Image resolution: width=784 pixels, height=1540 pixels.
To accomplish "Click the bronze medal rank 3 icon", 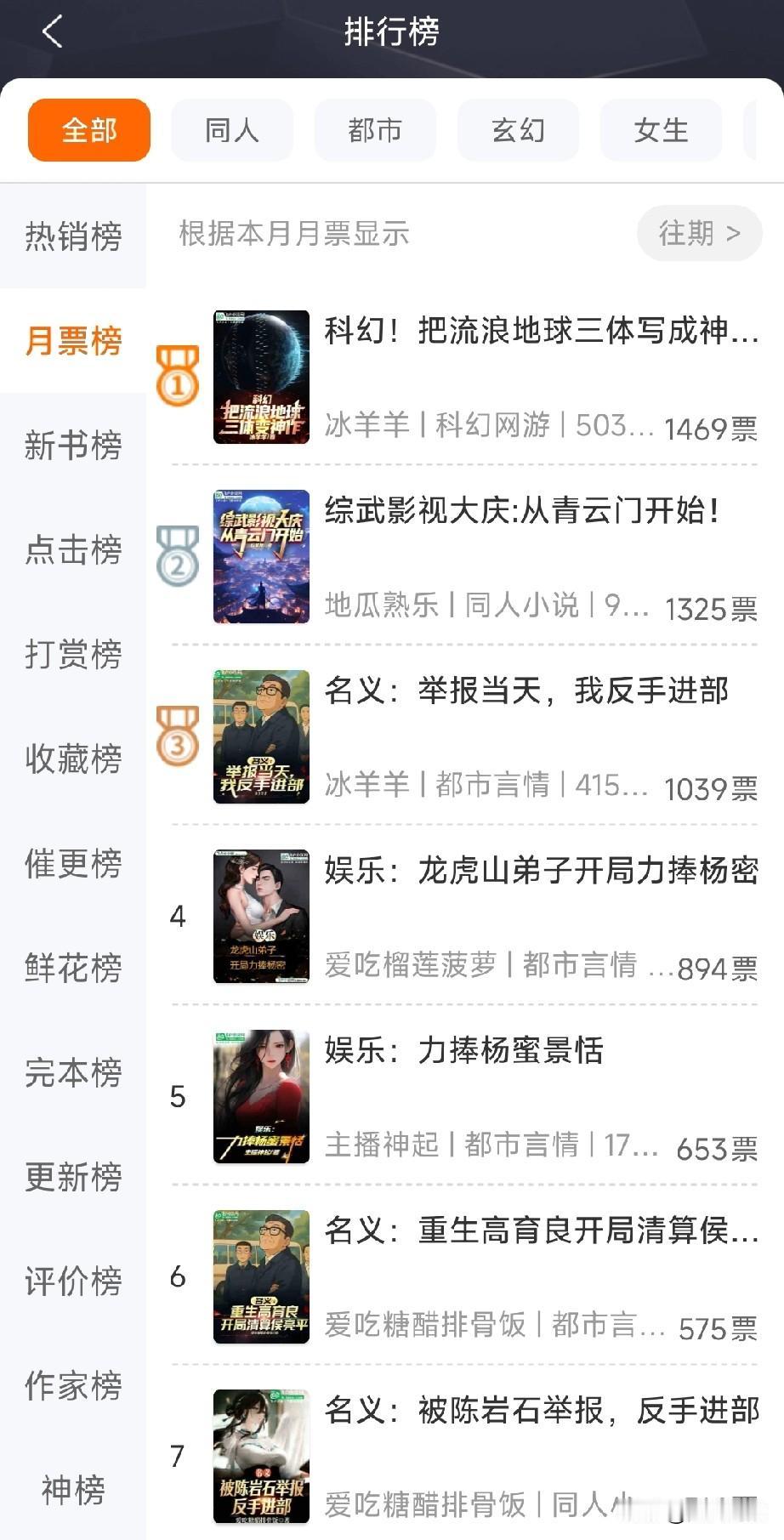I will pos(177,736).
